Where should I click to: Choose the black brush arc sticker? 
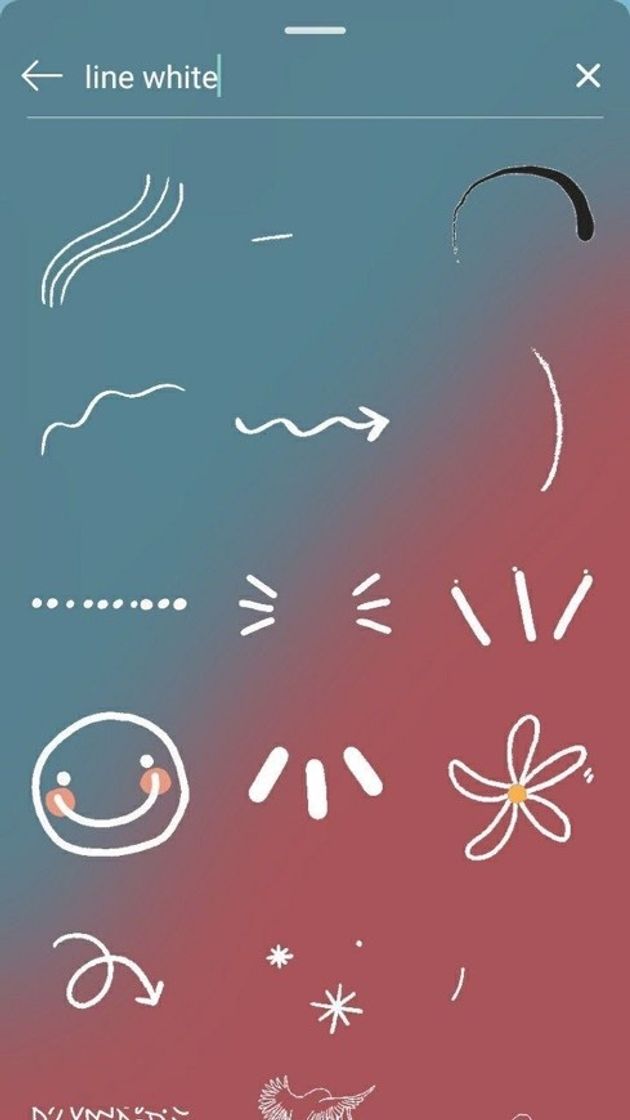tap(521, 211)
